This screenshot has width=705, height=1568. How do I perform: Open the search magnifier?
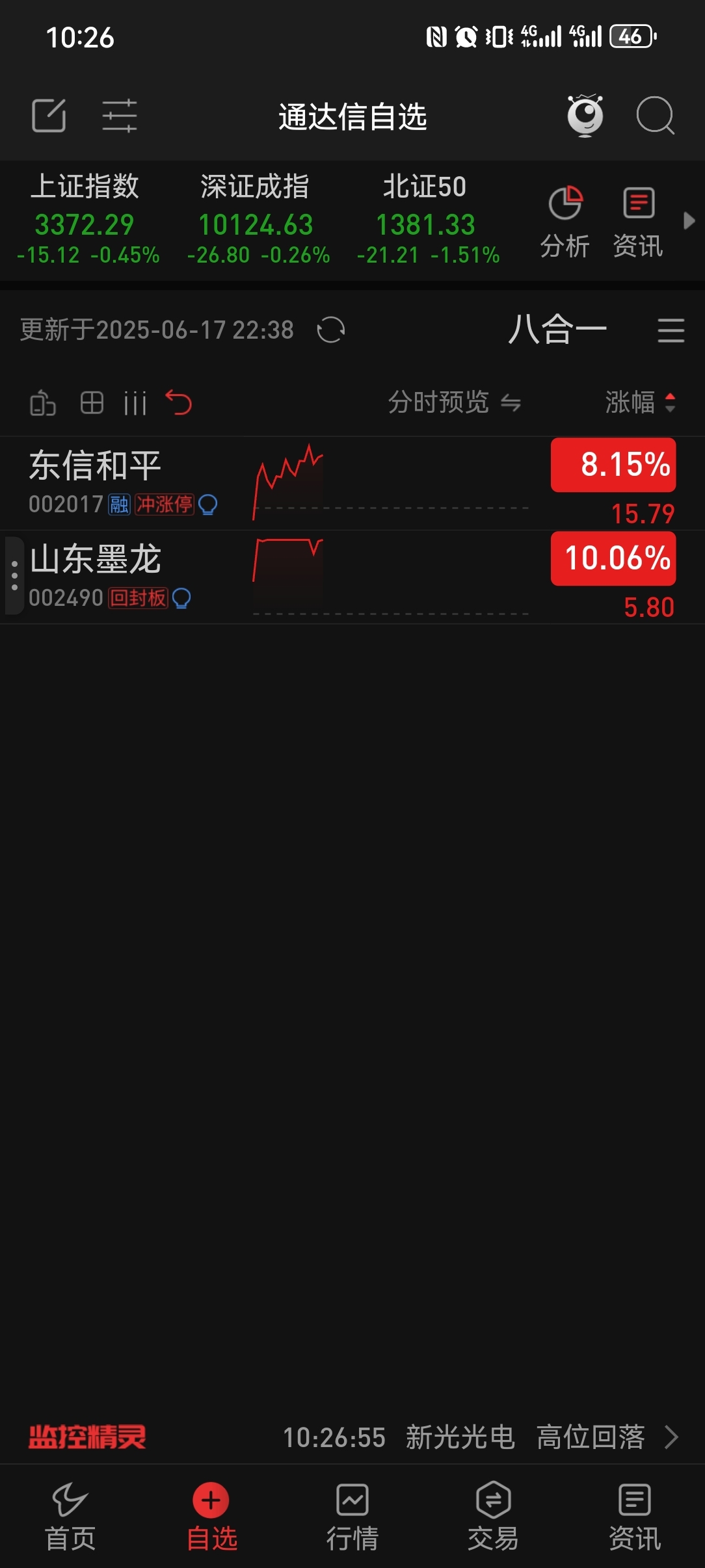coord(655,116)
